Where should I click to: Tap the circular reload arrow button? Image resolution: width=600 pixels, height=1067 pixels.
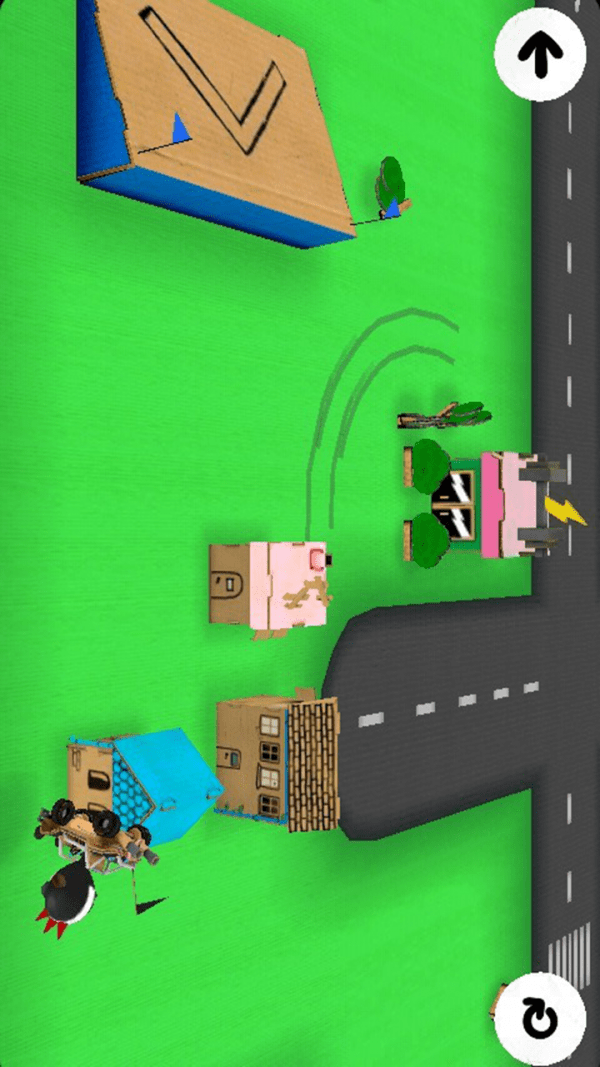click(541, 1018)
